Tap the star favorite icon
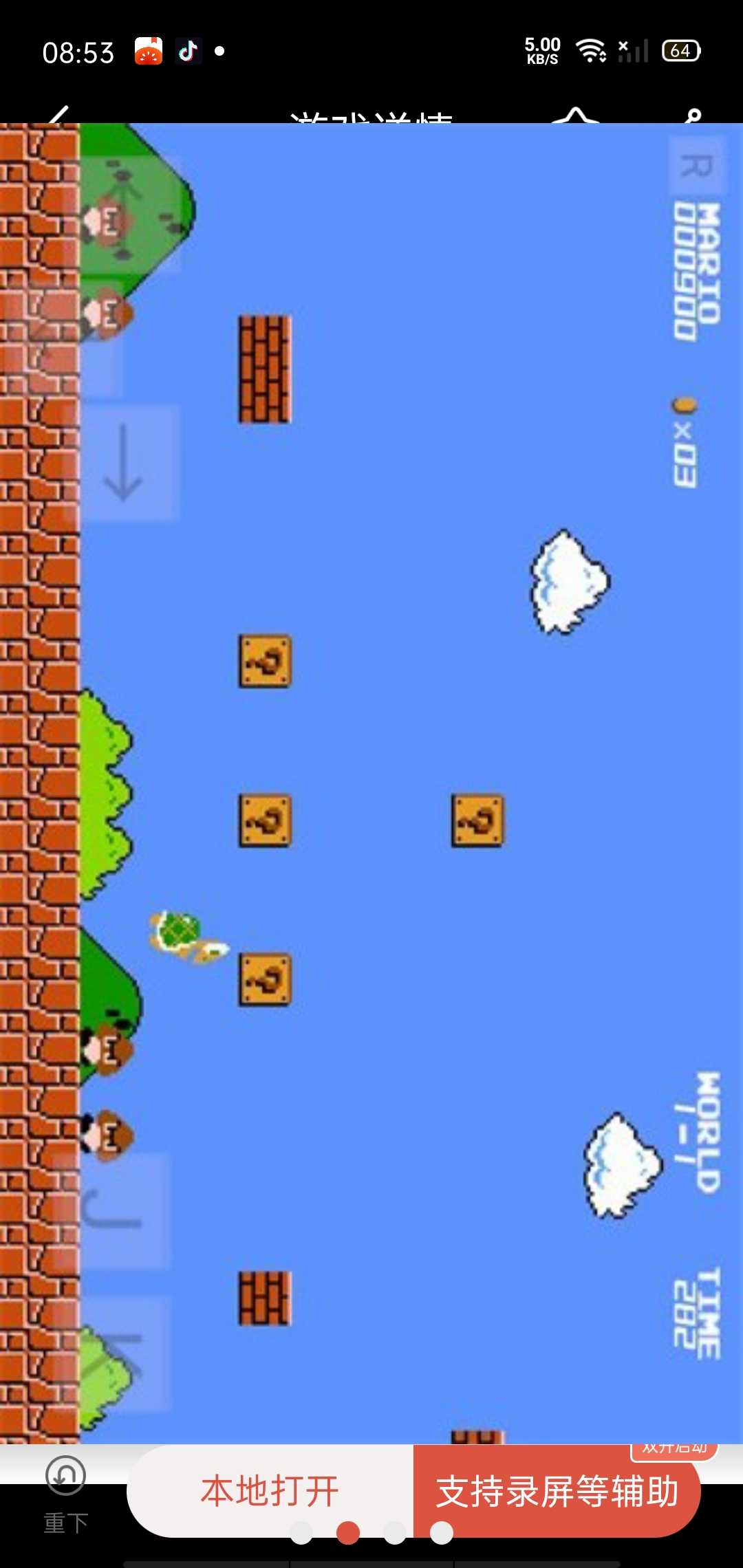 tap(577, 116)
